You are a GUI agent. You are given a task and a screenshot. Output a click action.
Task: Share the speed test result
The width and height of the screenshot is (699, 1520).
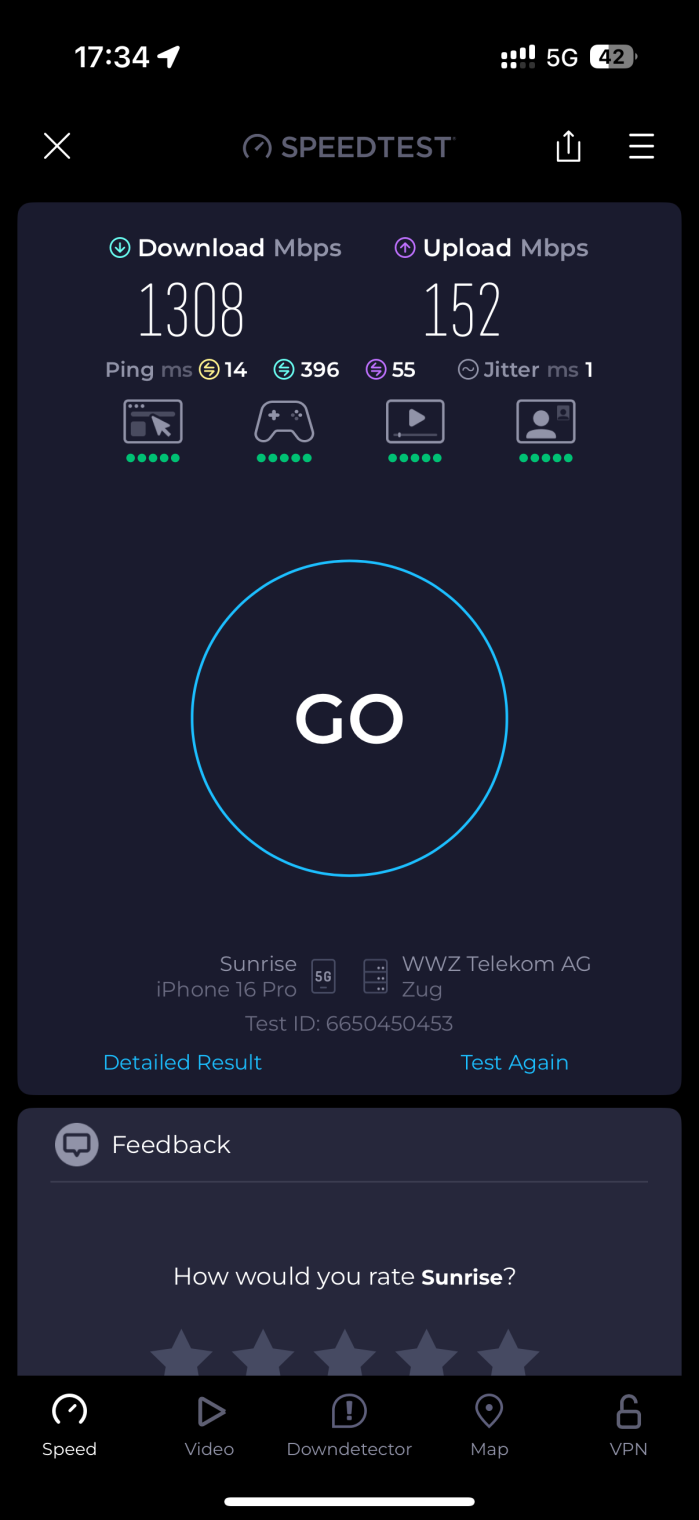point(568,147)
